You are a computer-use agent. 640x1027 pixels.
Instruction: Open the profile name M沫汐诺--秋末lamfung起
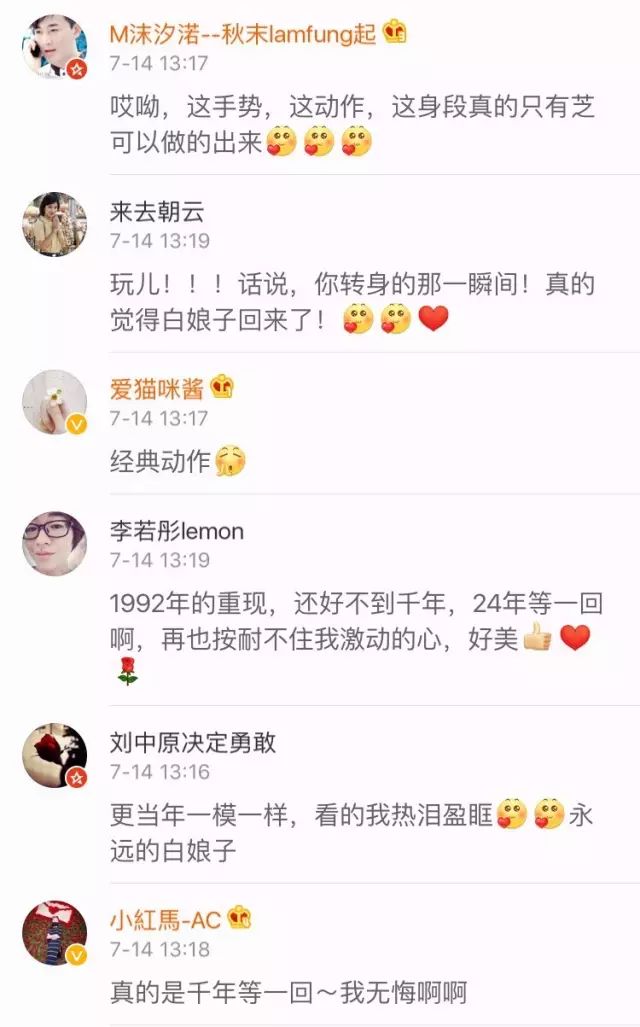click(x=243, y=33)
